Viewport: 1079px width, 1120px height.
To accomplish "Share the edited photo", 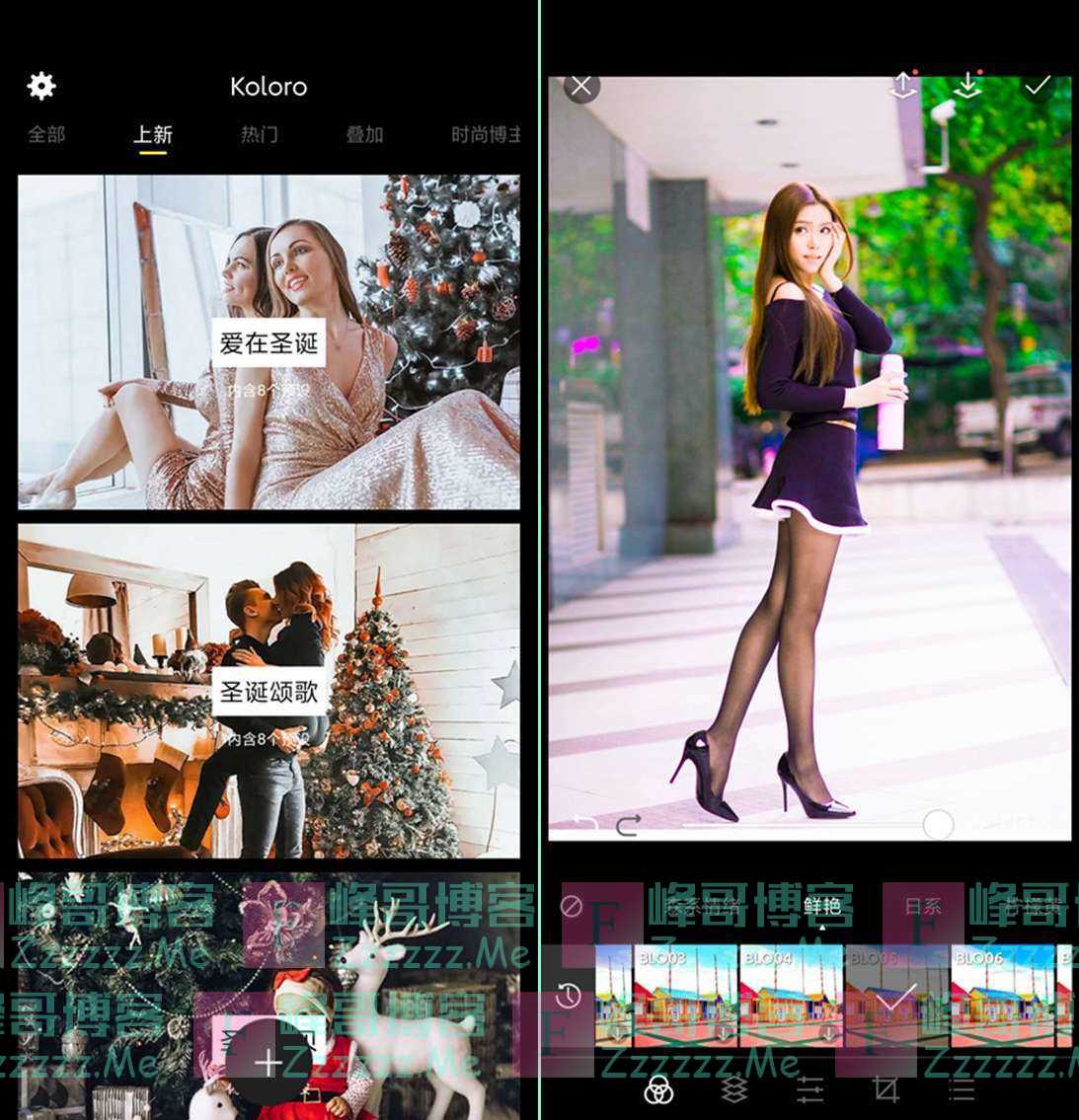I will (x=903, y=86).
